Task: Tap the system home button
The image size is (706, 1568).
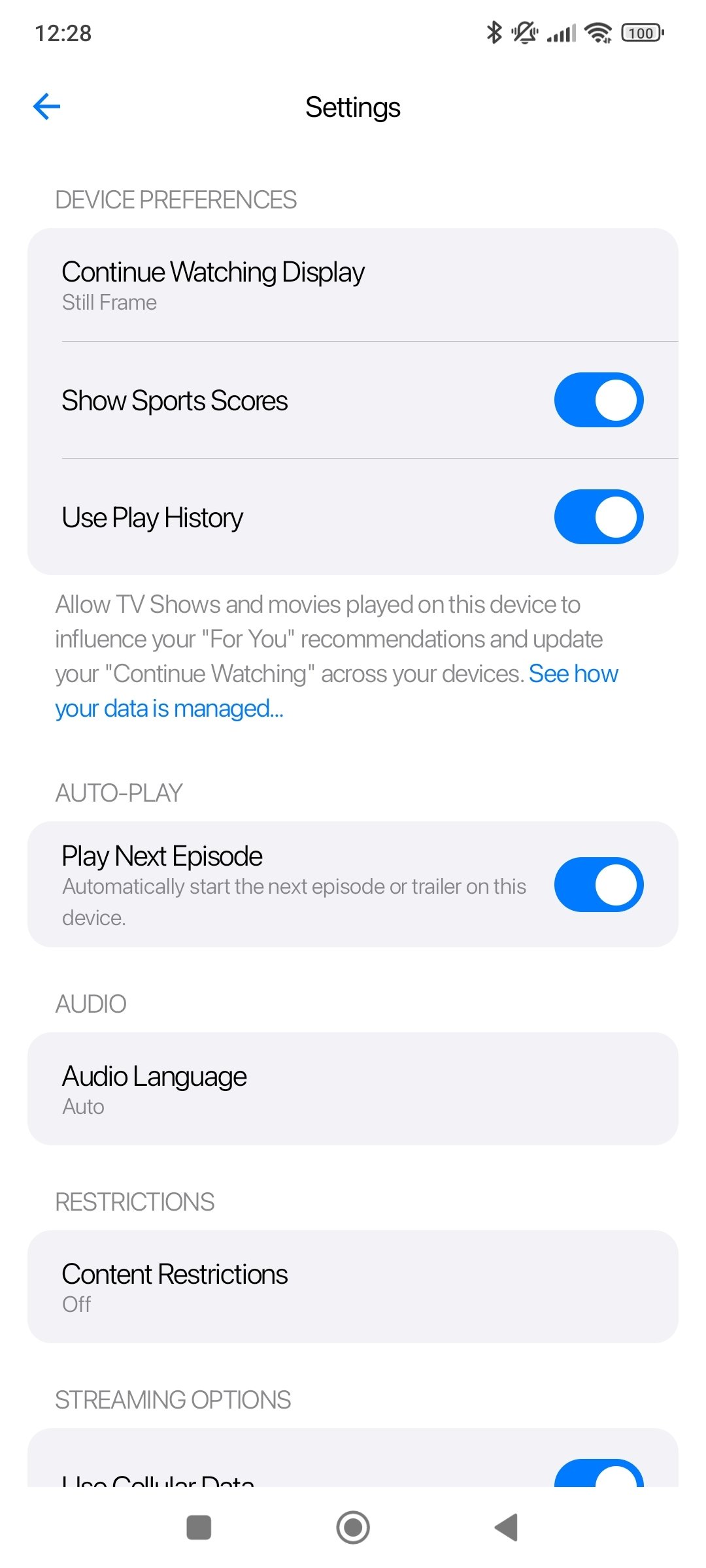Action: pyautogui.click(x=353, y=1527)
